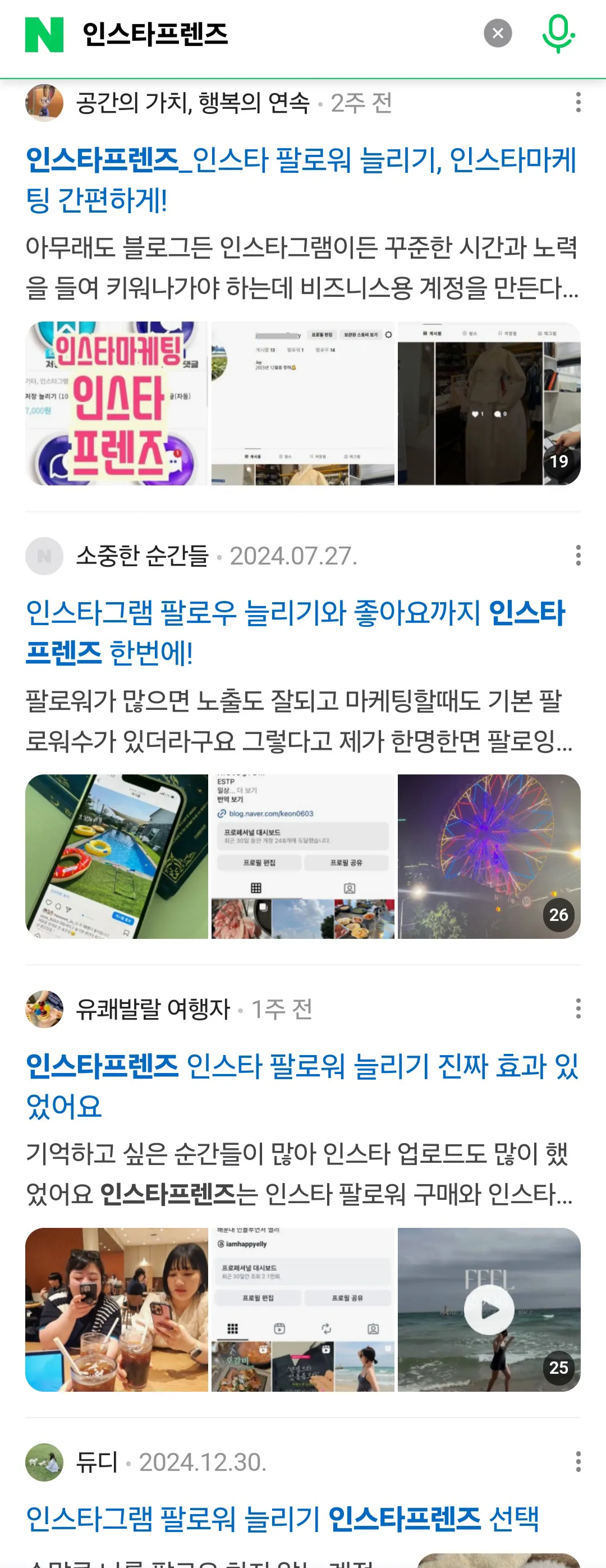Open options for the 유쾌발랄 여행자 post

click(x=577, y=1008)
